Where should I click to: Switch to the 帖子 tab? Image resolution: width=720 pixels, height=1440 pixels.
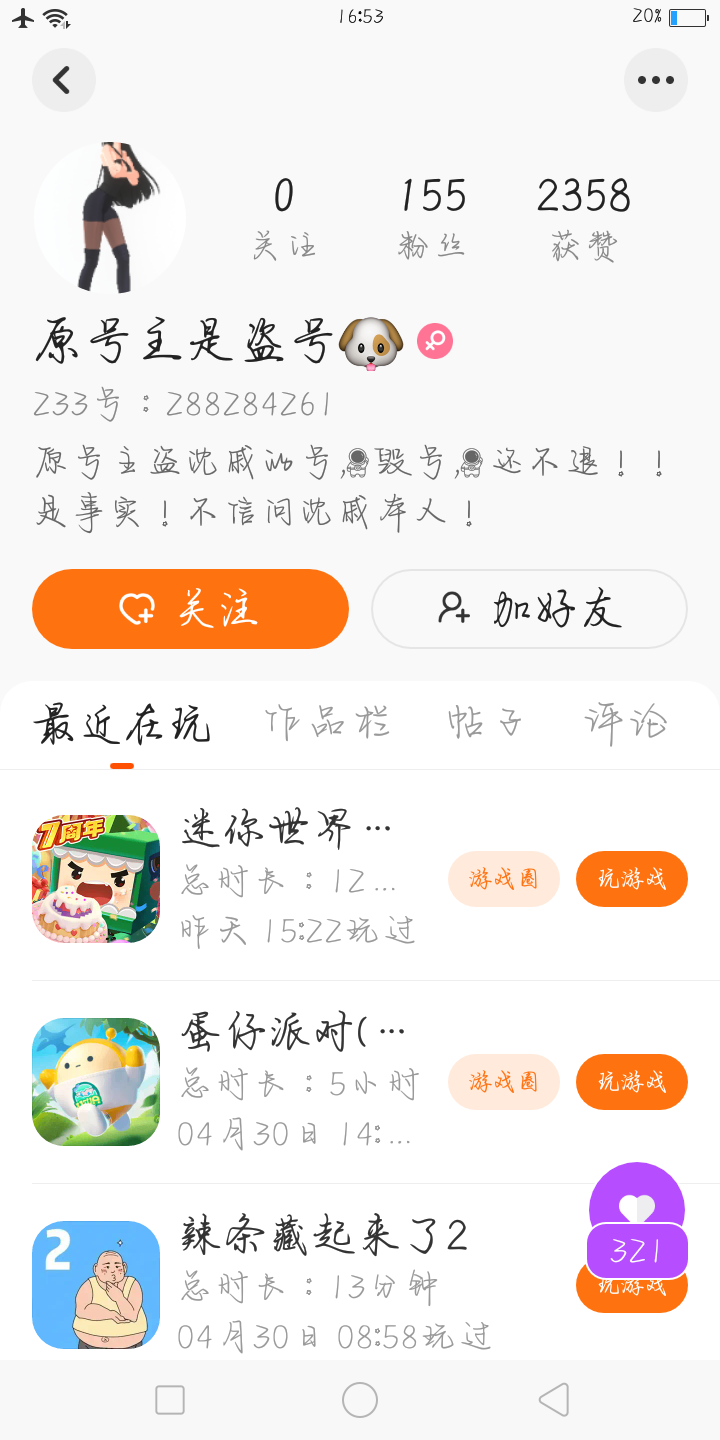click(486, 723)
